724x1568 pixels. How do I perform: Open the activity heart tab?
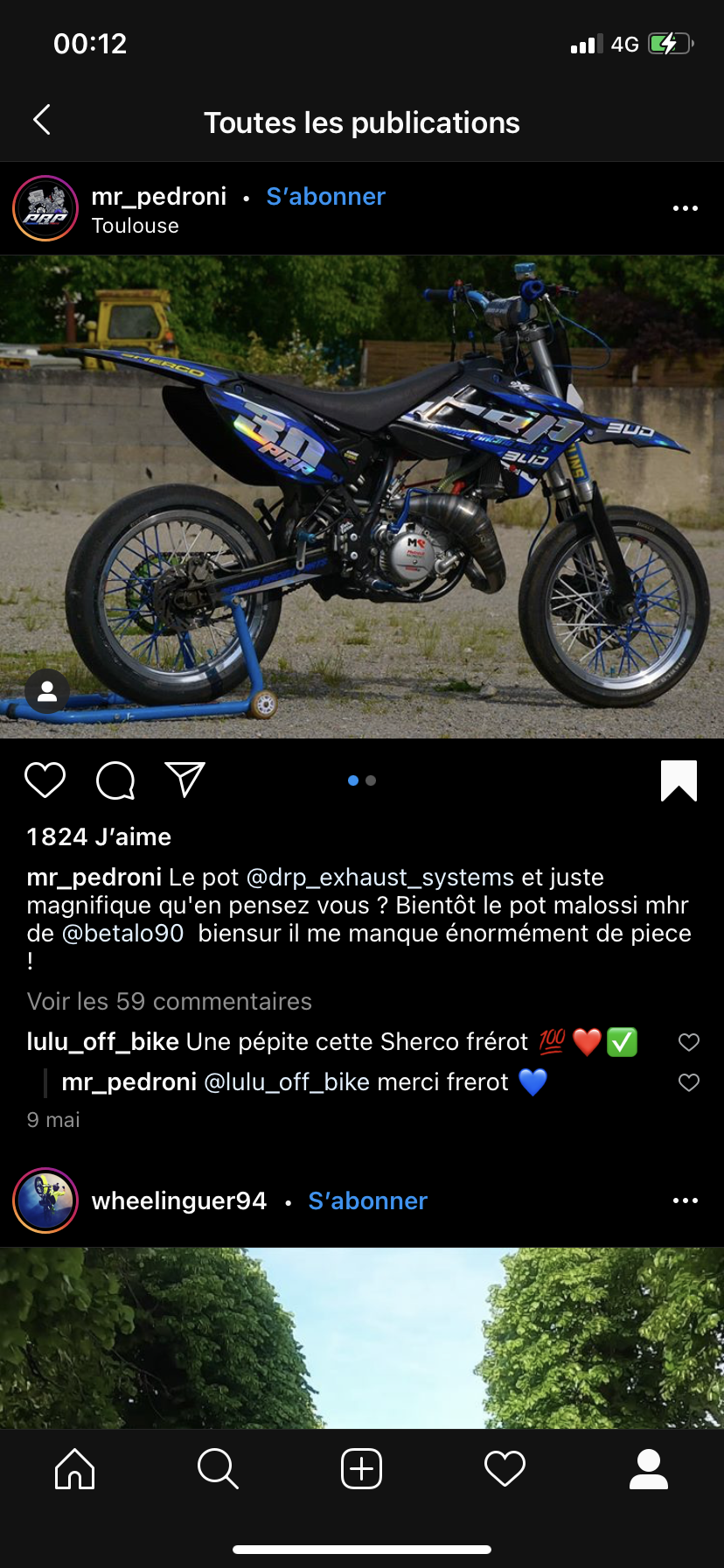[505, 1468]
